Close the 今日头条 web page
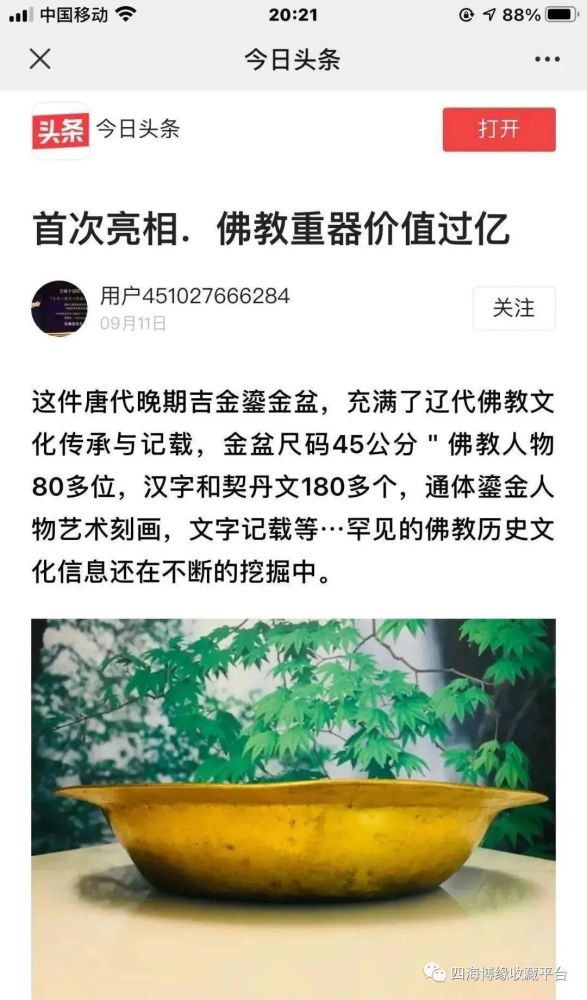This screenshot has height=1000, width=587. [x=40, y=59]
